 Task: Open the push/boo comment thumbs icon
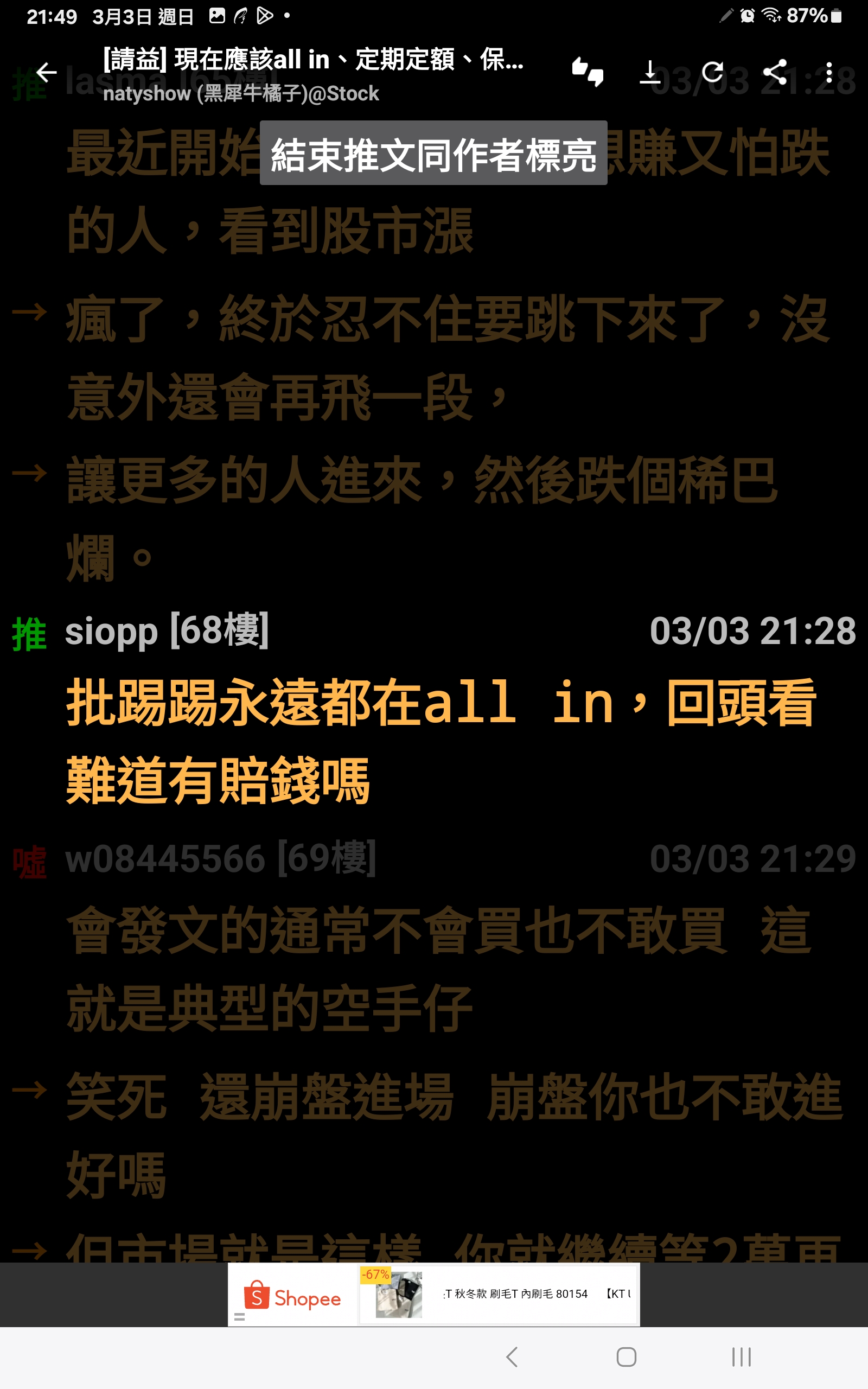588,72
